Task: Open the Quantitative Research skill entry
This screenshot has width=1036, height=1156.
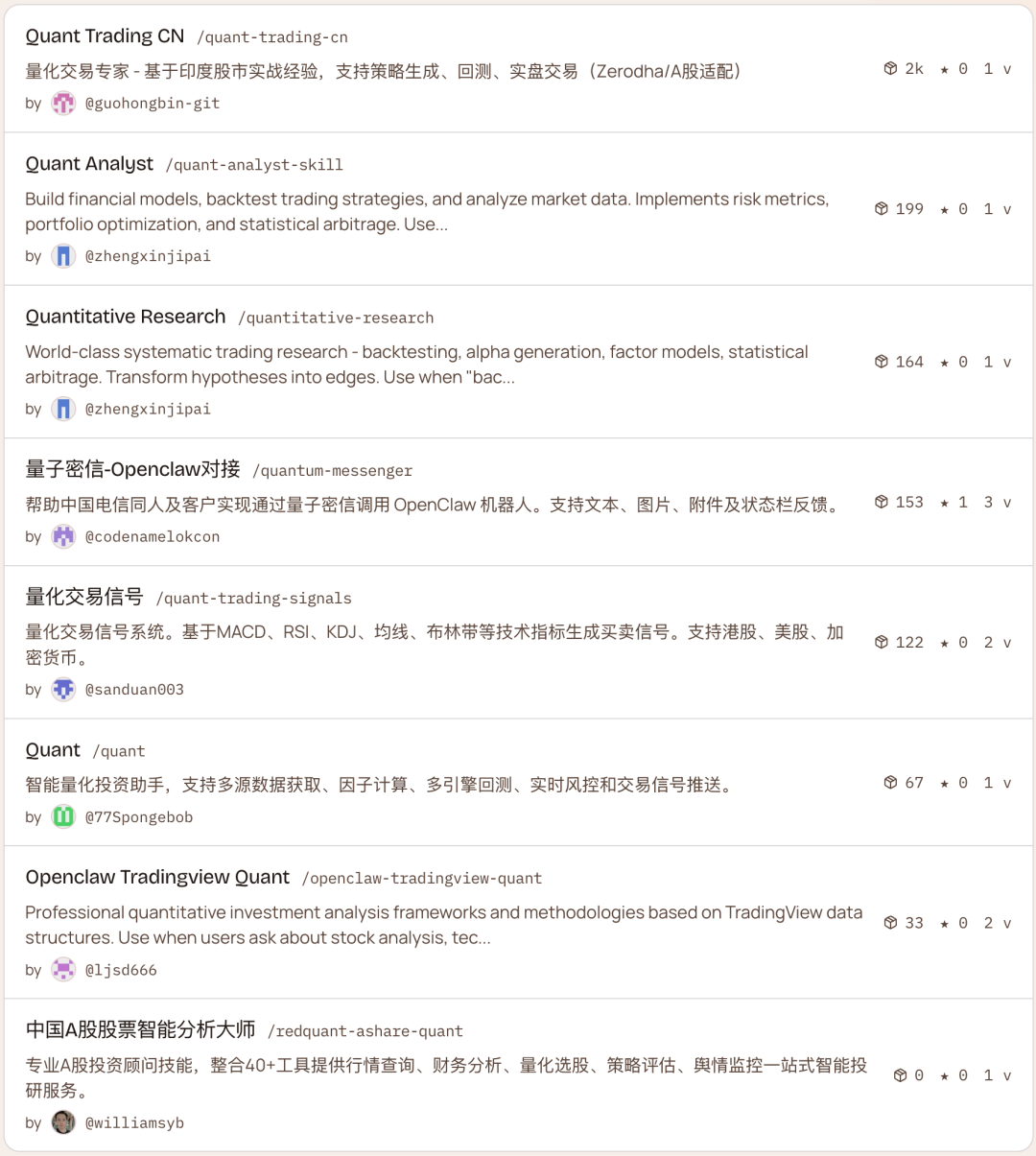Action: 126,317
